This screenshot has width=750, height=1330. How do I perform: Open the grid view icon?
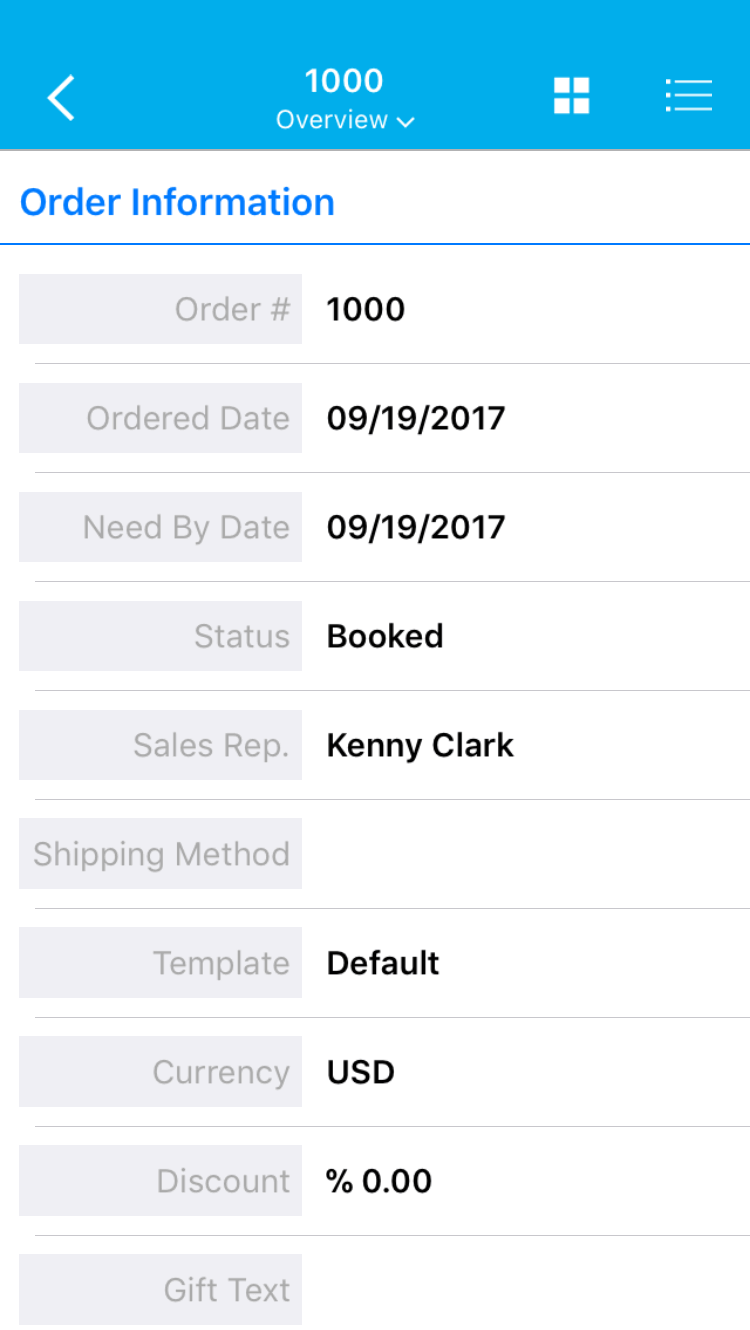(x=572, y=96)
